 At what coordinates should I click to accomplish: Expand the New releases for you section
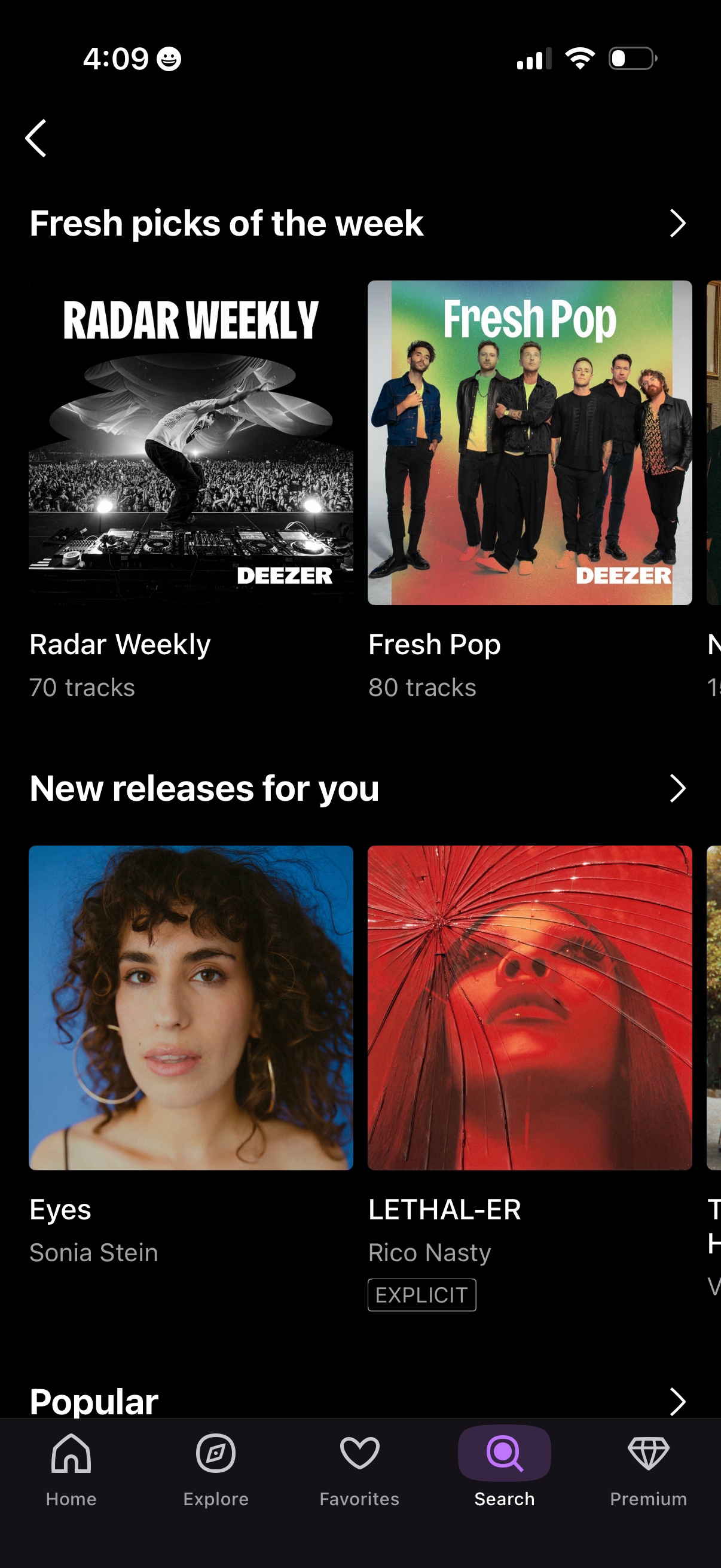678,788
